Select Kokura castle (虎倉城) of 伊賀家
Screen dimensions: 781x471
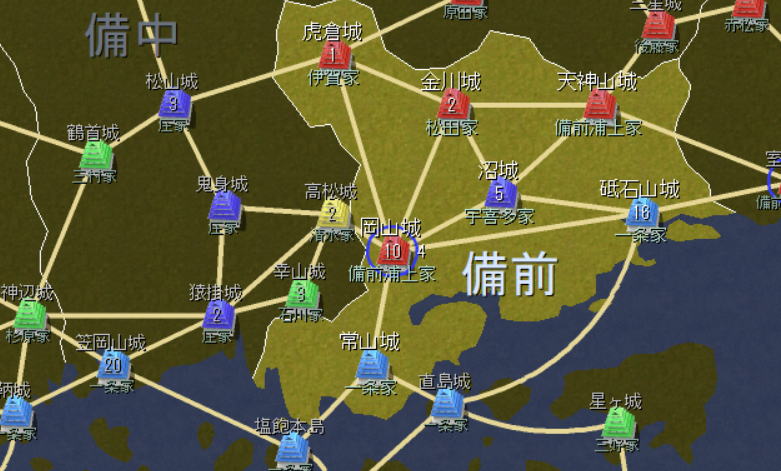pyautogui.click(x=334, y=55)
